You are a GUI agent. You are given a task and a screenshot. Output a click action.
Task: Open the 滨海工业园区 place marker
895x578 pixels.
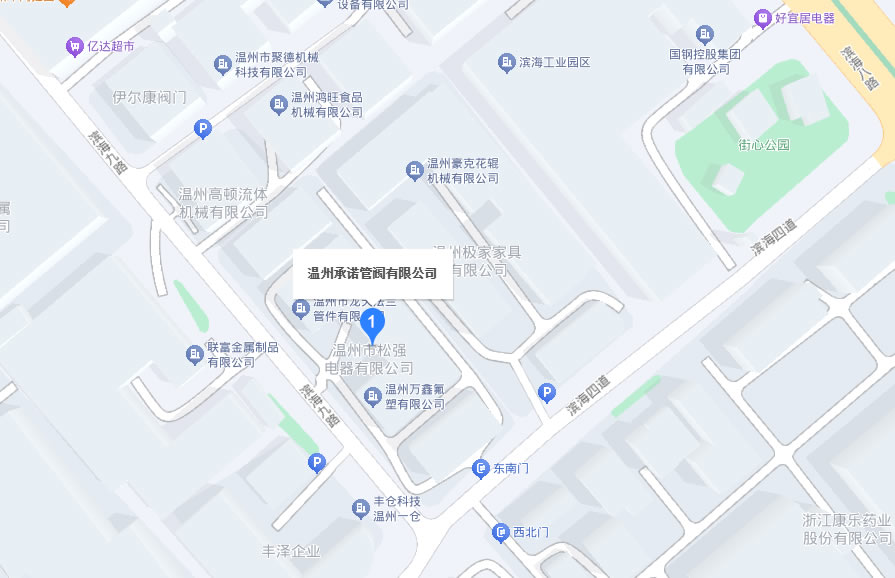pos(507,63)
